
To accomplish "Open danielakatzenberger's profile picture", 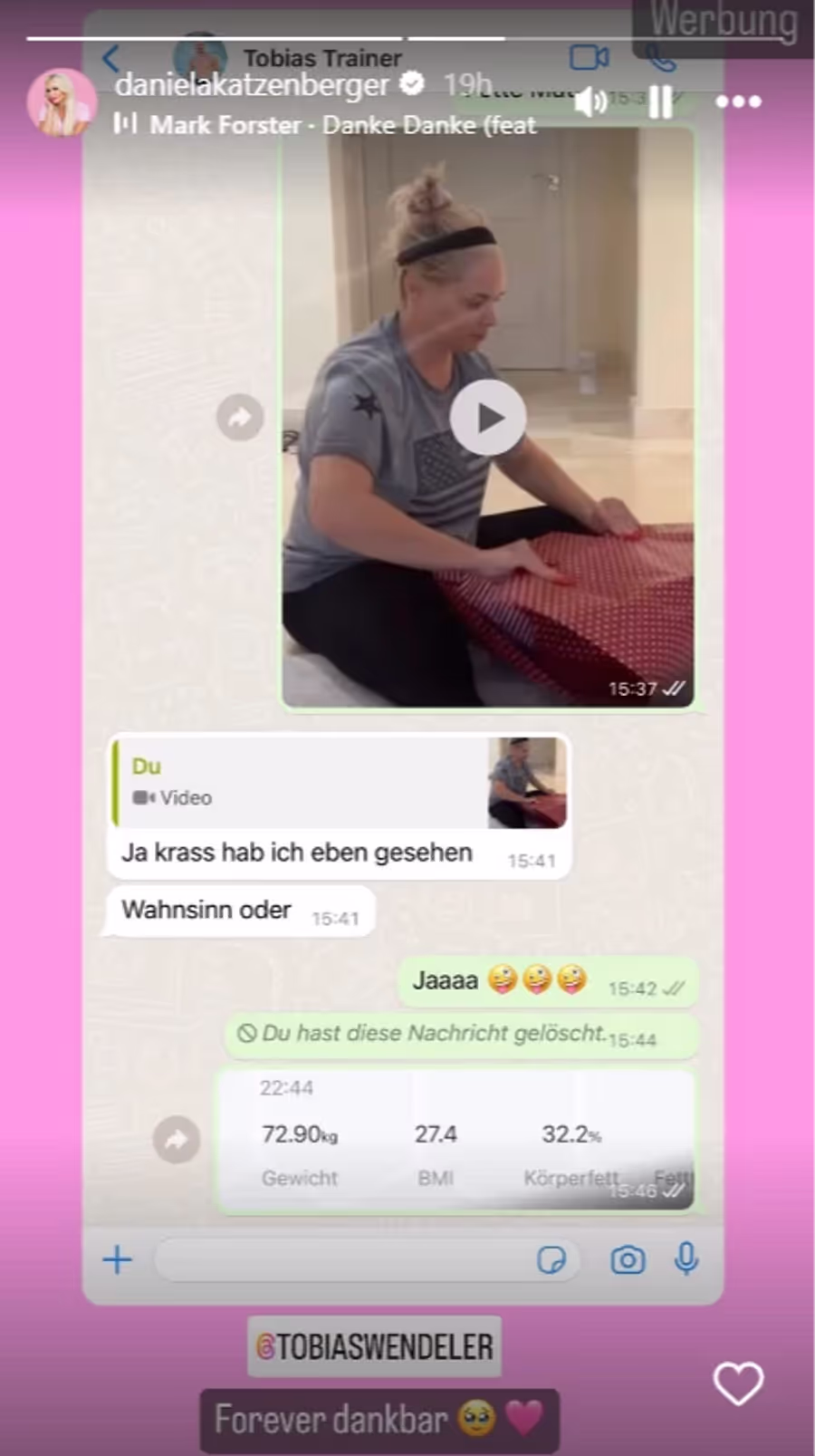I will coord(62,102).
